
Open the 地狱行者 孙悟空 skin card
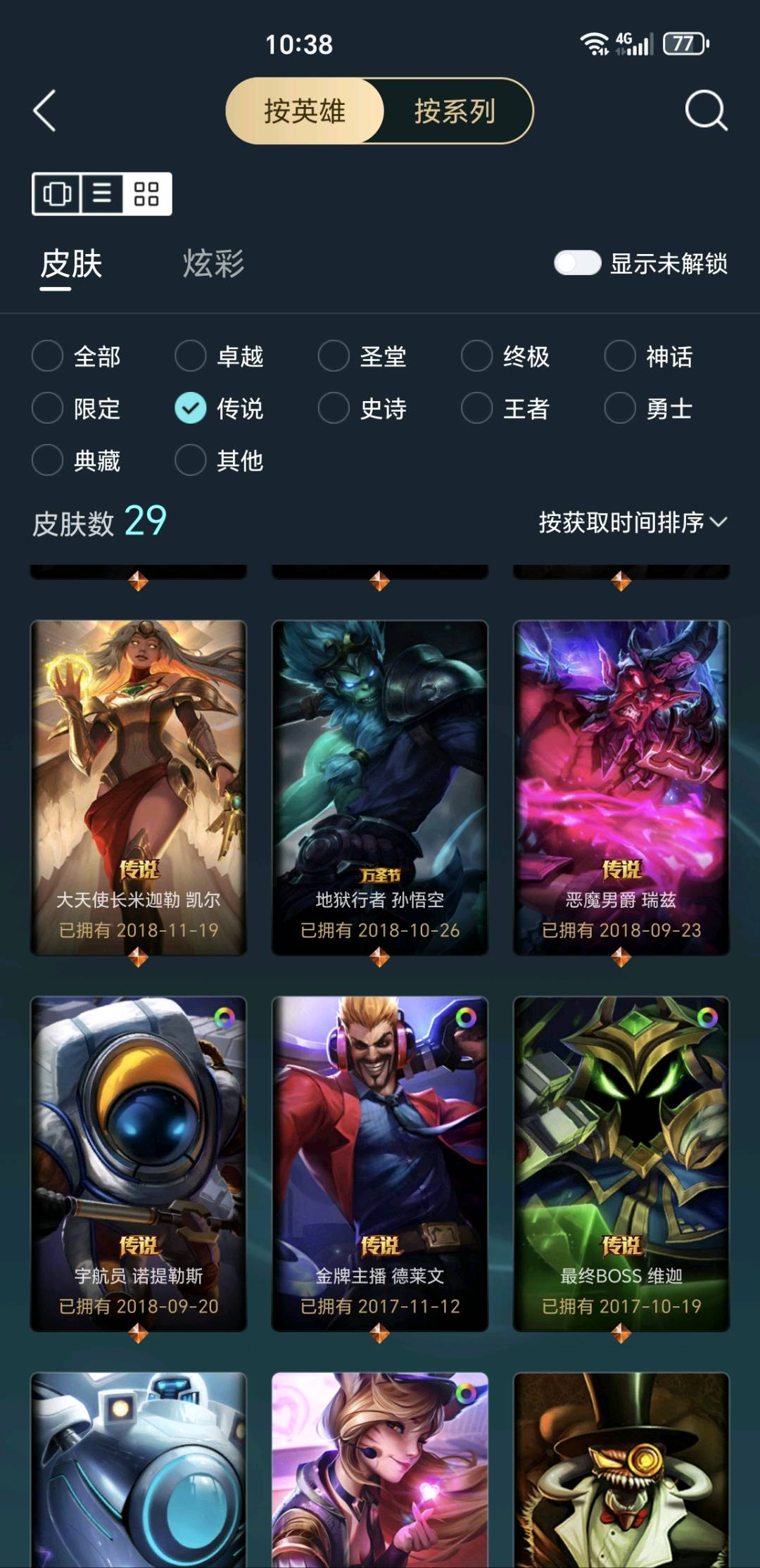tap(380, 787)
